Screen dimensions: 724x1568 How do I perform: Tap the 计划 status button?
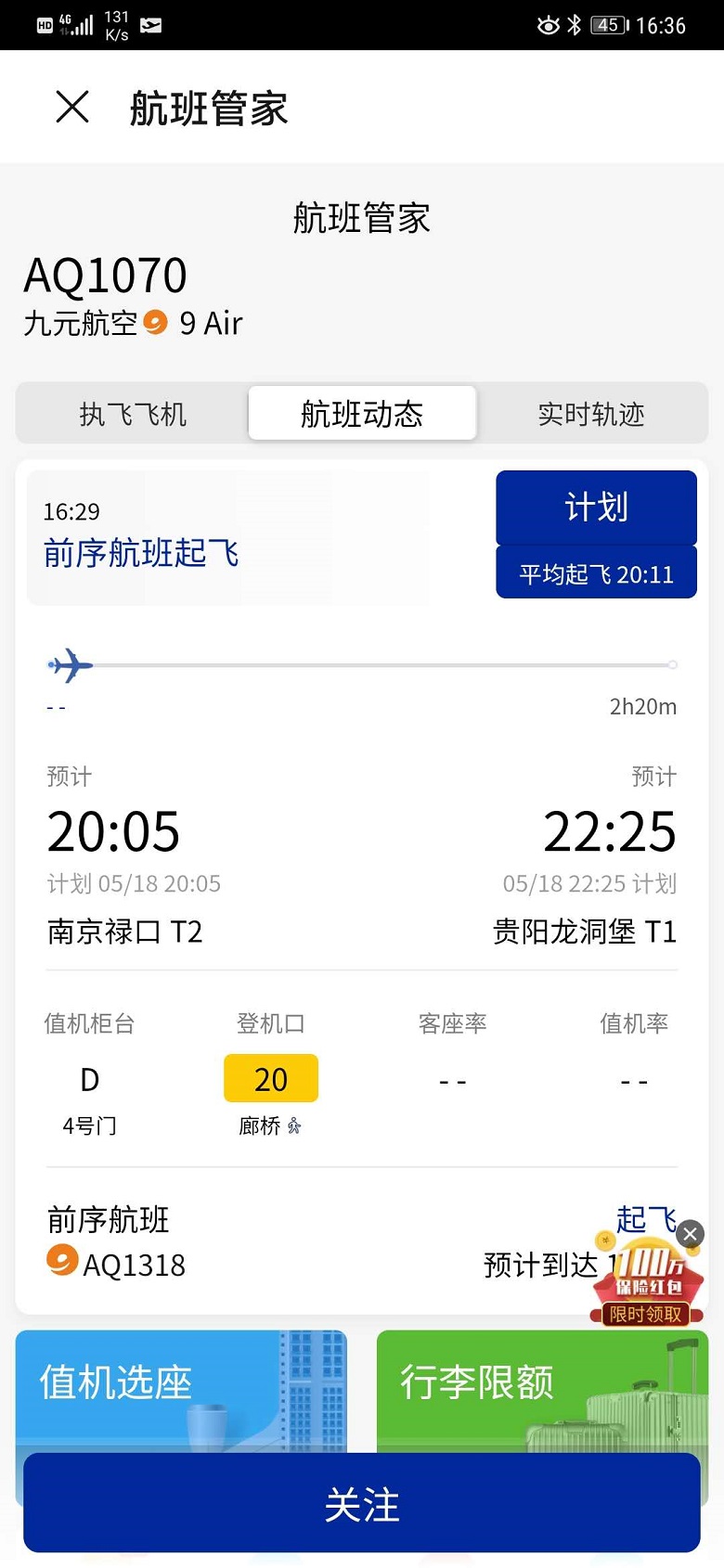(596, 508)
